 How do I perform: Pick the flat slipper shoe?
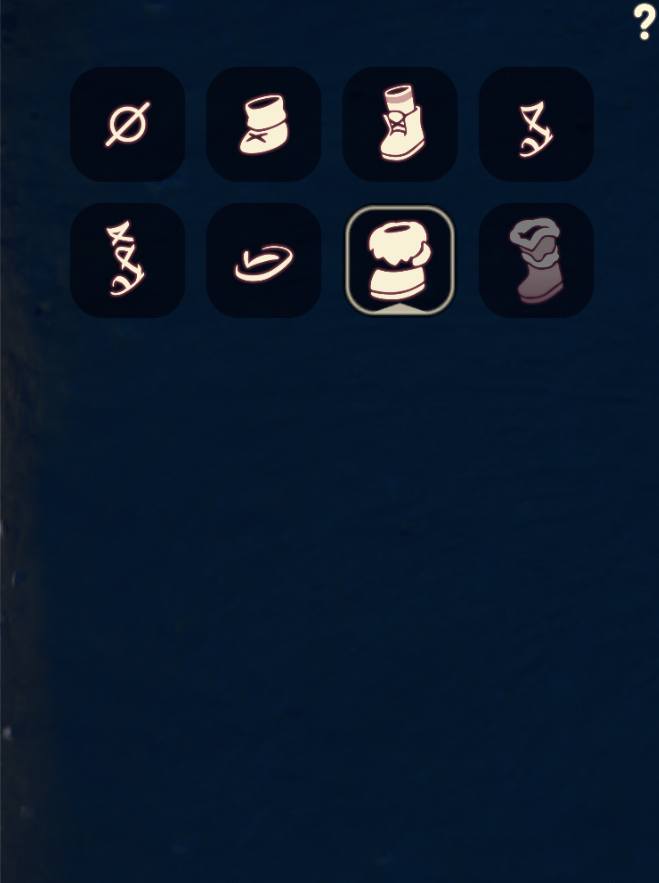[x=264, y=261]
